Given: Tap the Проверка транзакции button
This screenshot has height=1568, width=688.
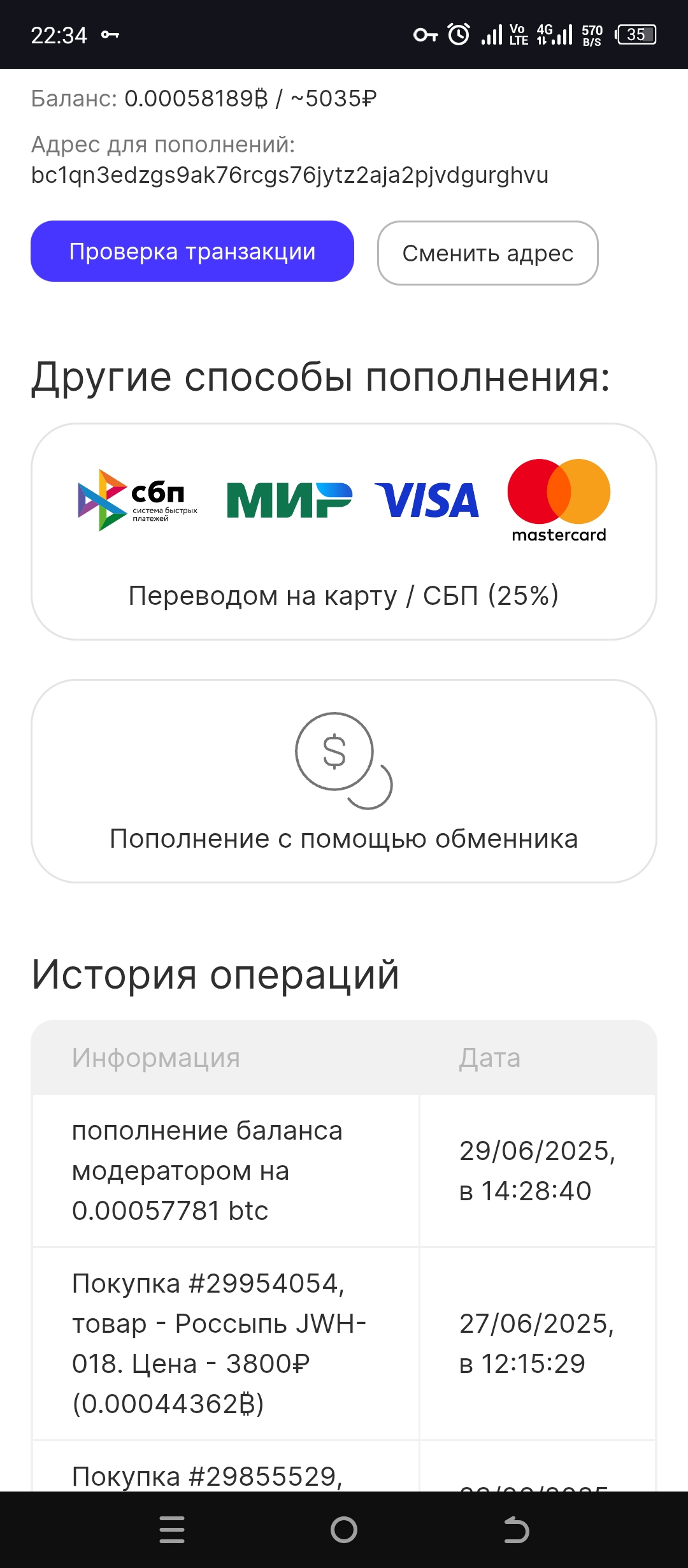Looking at the screenshot, I should [192, 251].
